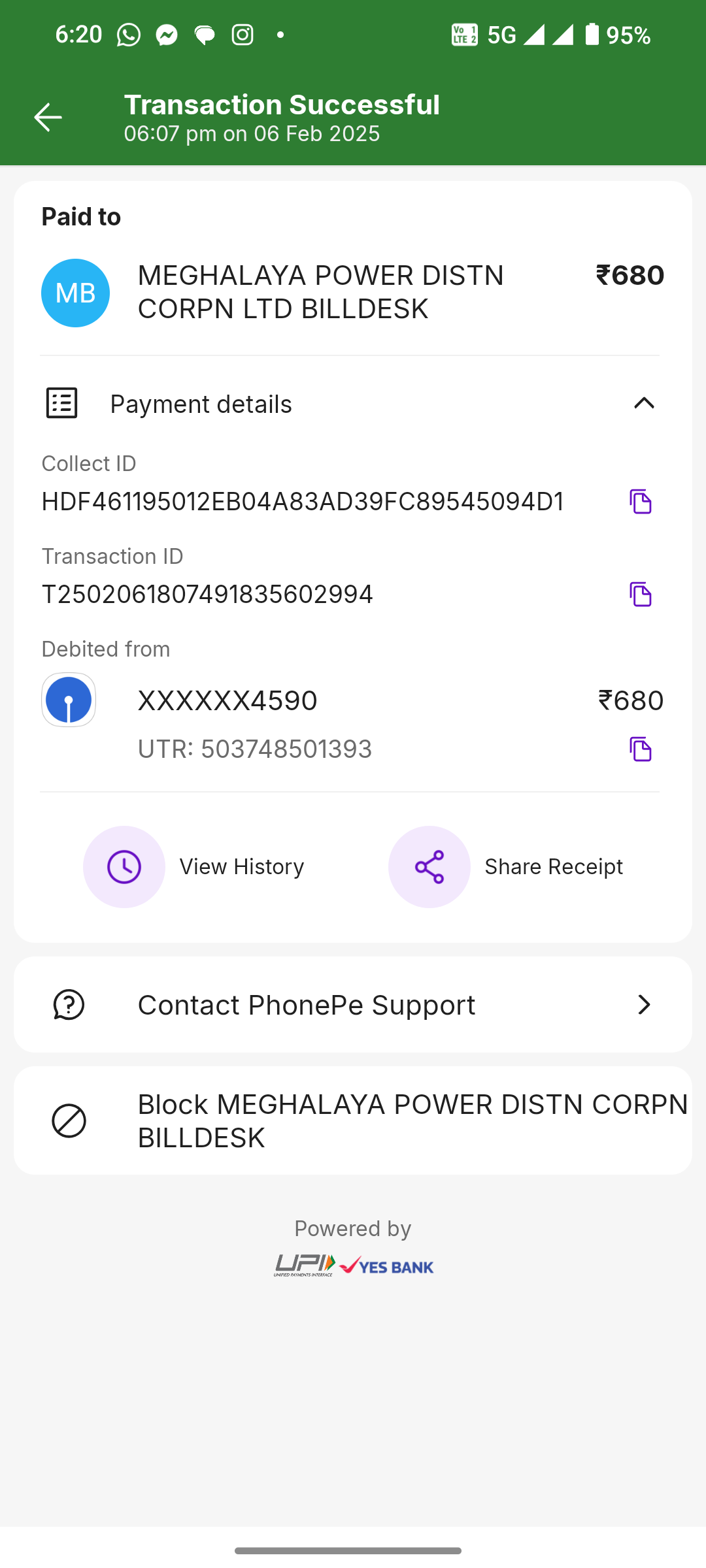Image resolution: width=706 pixels, height=1568 pixels.
Task: Block MEGHALAYA POWER DISTN CORPN BILLDESK
Action: (353, 1121)
